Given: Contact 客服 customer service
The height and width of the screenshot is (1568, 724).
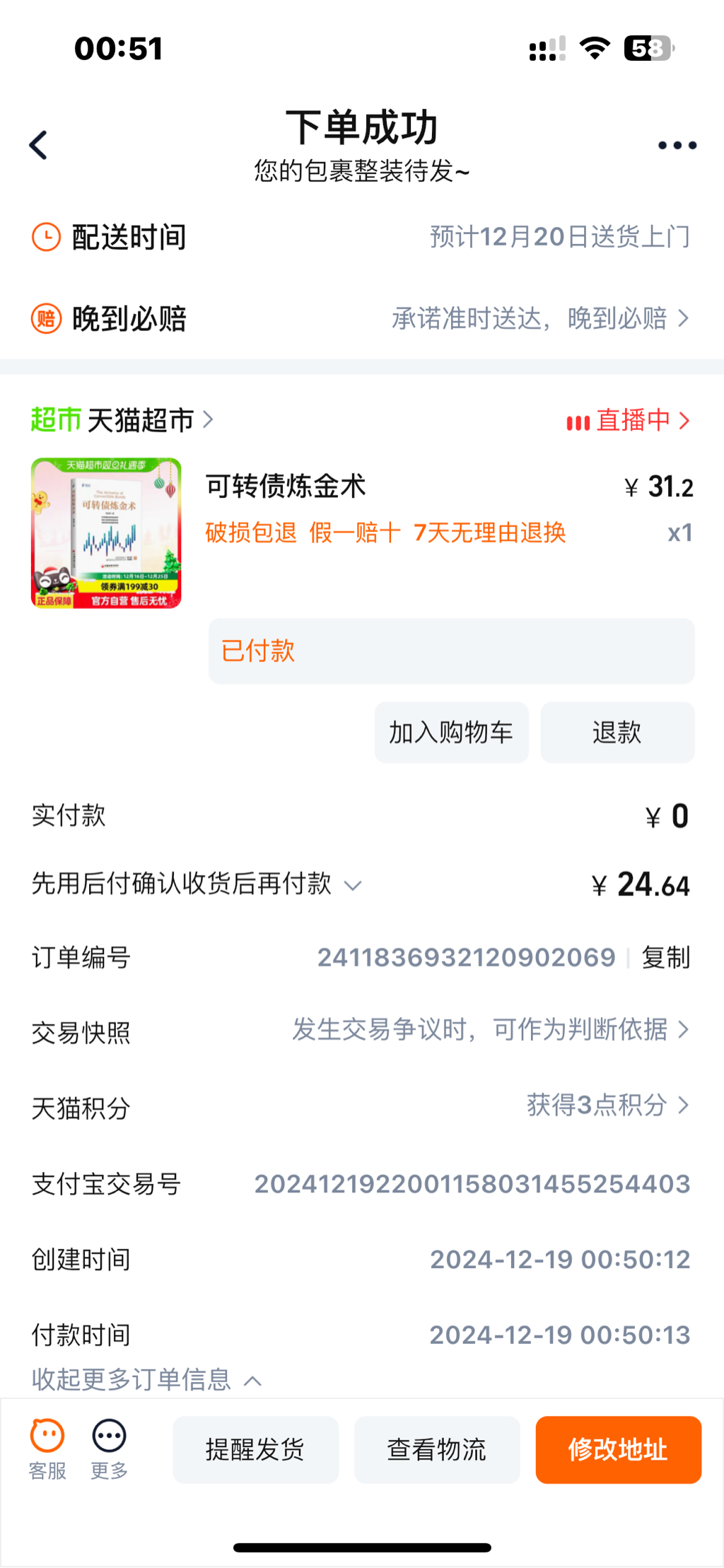Looking at the screenshot, I should 47,1448.
